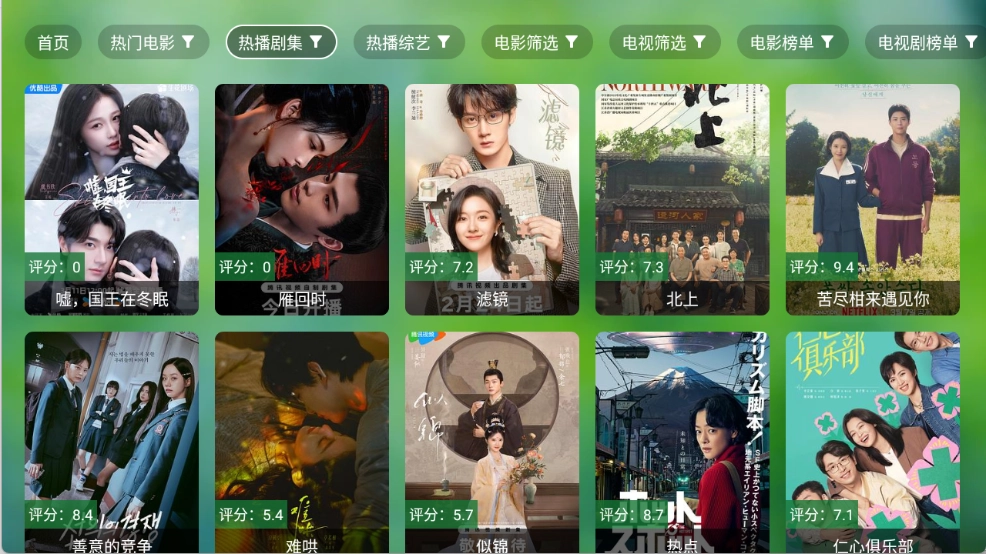Open the 难哄 poster
This screenshot has height=554, width=986.
click(x=301, y=443)
